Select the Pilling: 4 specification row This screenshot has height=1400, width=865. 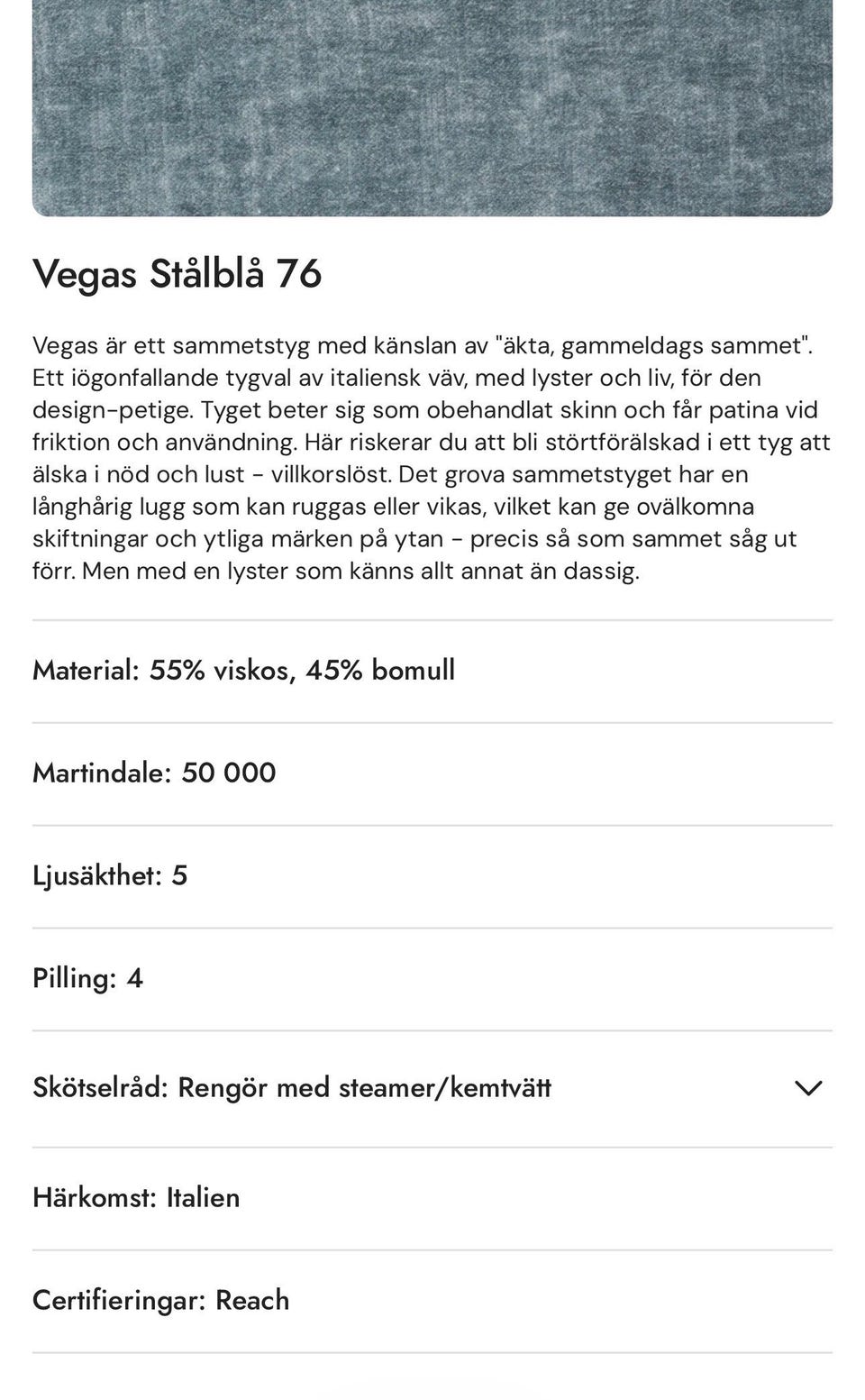86,977
